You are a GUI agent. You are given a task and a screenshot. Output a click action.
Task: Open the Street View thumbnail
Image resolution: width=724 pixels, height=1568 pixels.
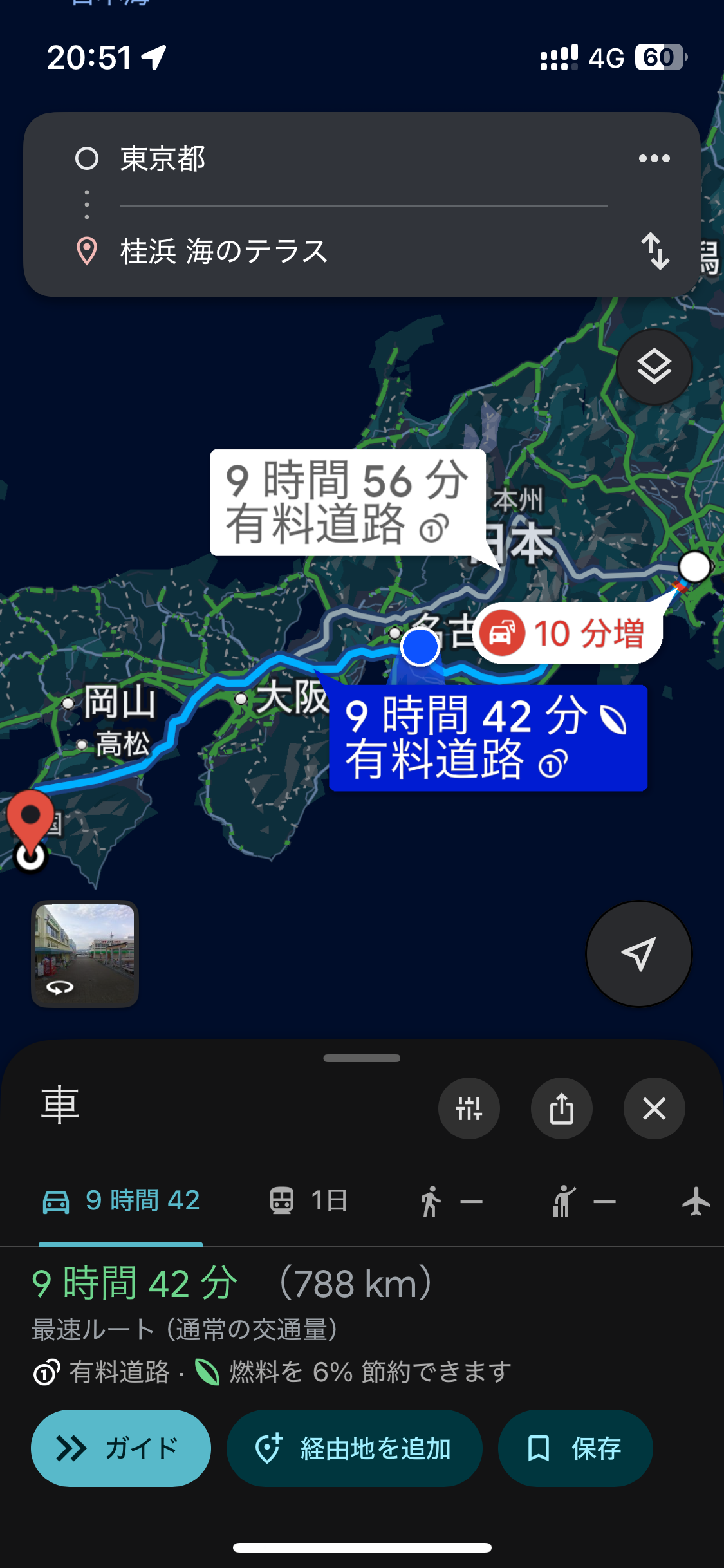[x=85, y=953]
